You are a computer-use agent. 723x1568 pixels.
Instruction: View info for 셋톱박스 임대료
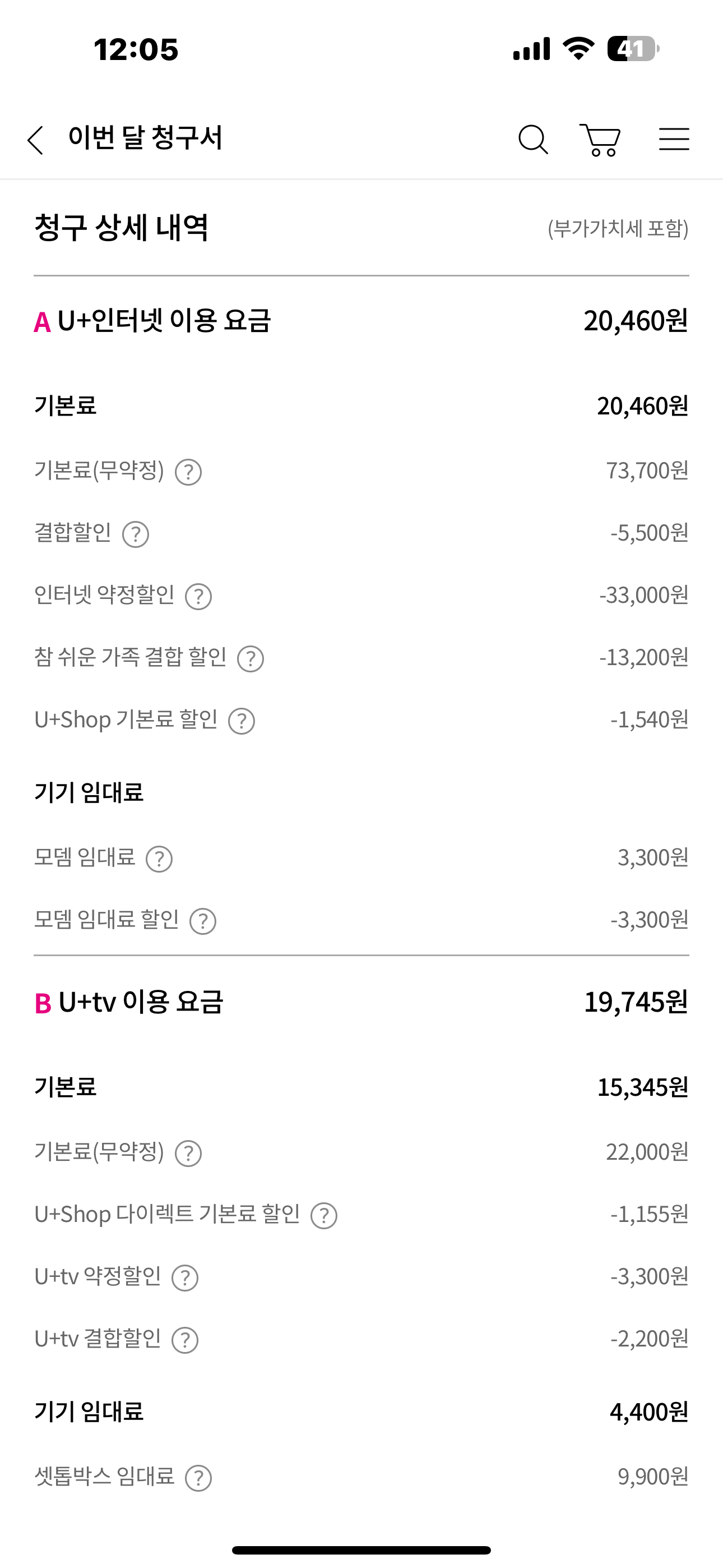[198, 1478]
